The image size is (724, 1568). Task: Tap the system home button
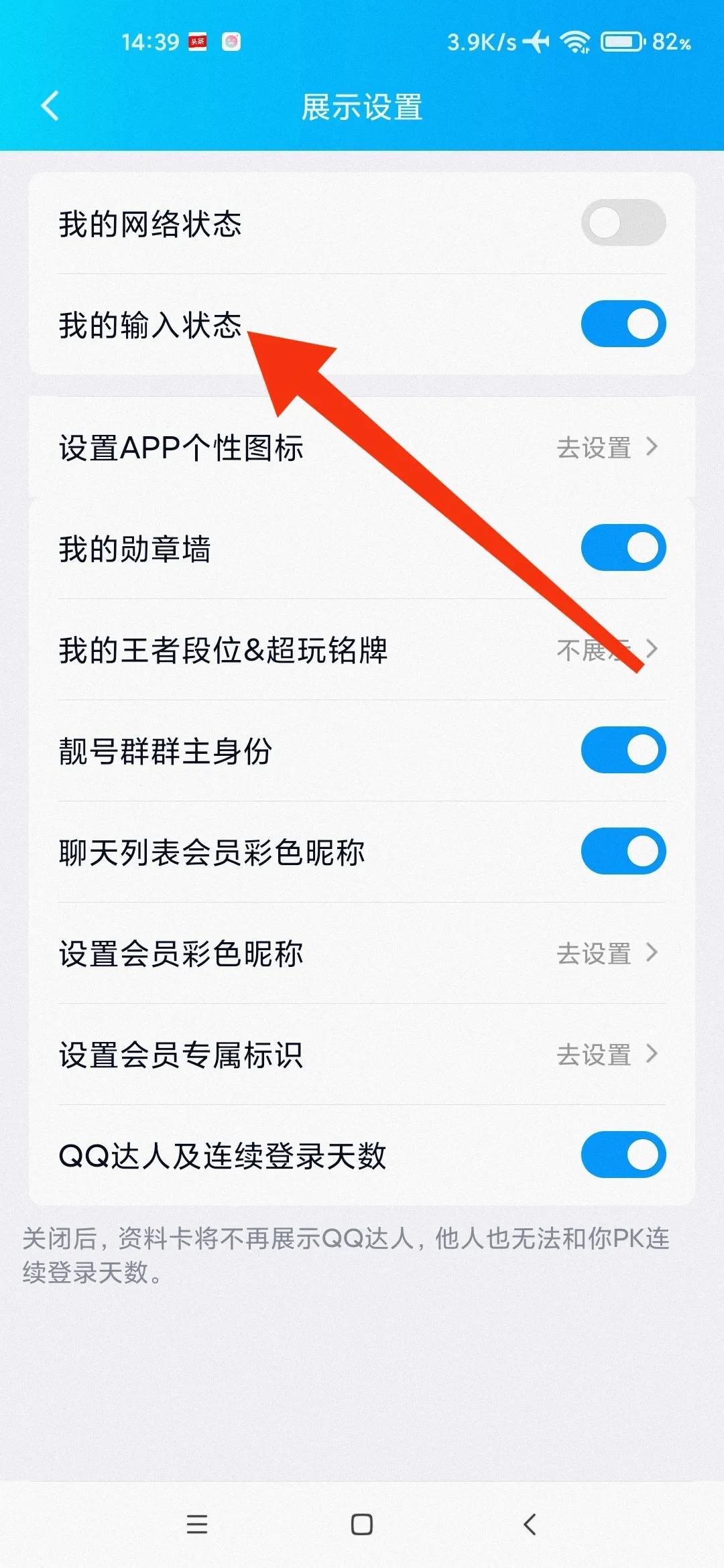pyautogui.click(x=362, y=1524)
